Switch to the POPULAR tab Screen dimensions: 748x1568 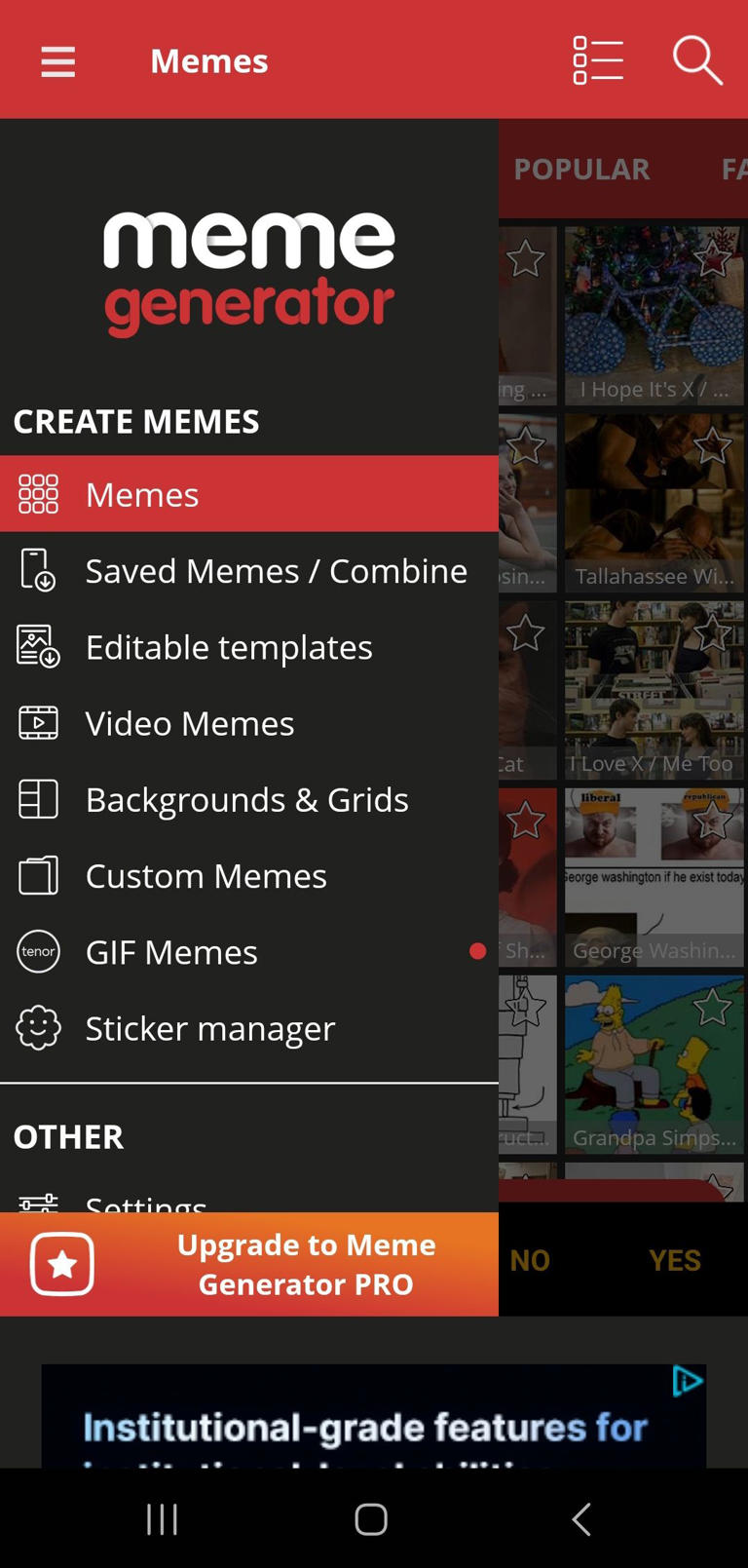(581, 168)
